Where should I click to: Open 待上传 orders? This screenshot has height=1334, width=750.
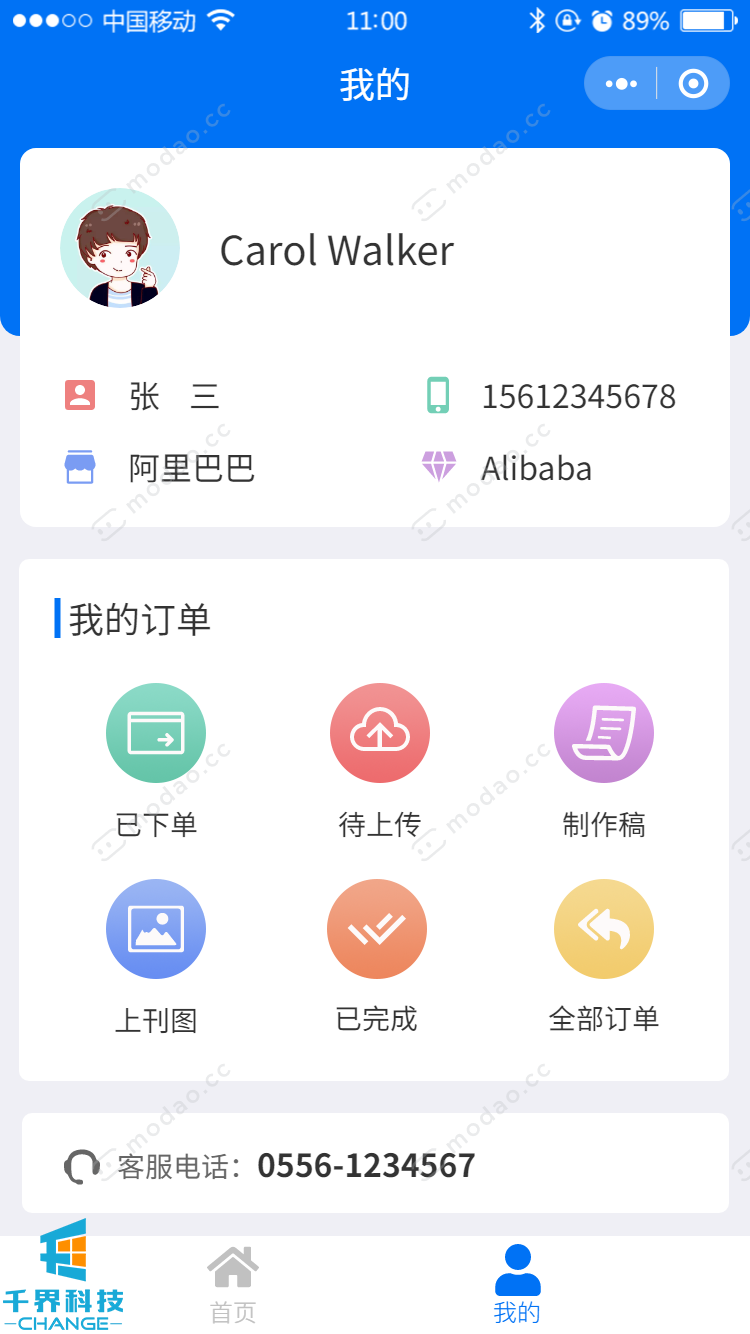click(380, 734)
